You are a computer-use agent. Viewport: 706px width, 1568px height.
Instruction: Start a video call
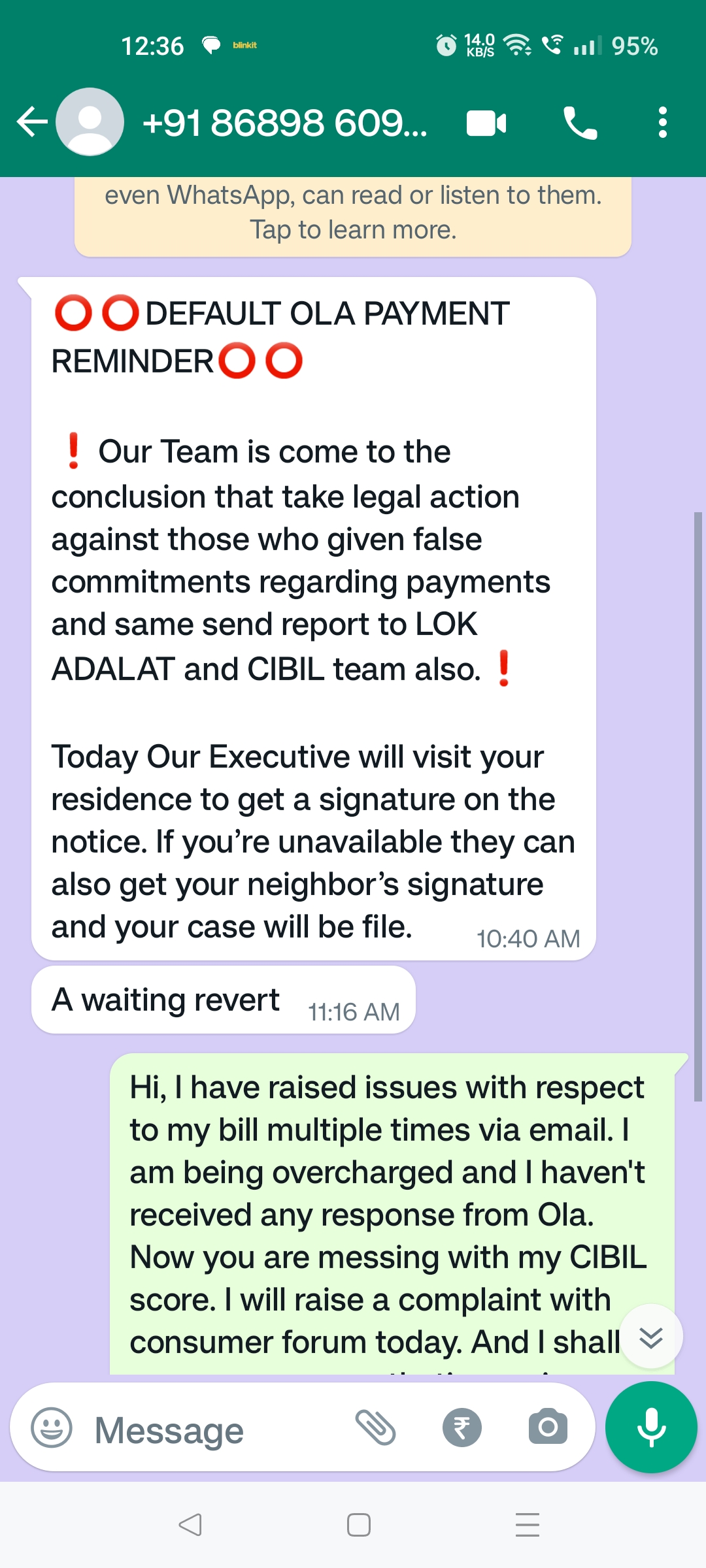[x=486, y=123]
